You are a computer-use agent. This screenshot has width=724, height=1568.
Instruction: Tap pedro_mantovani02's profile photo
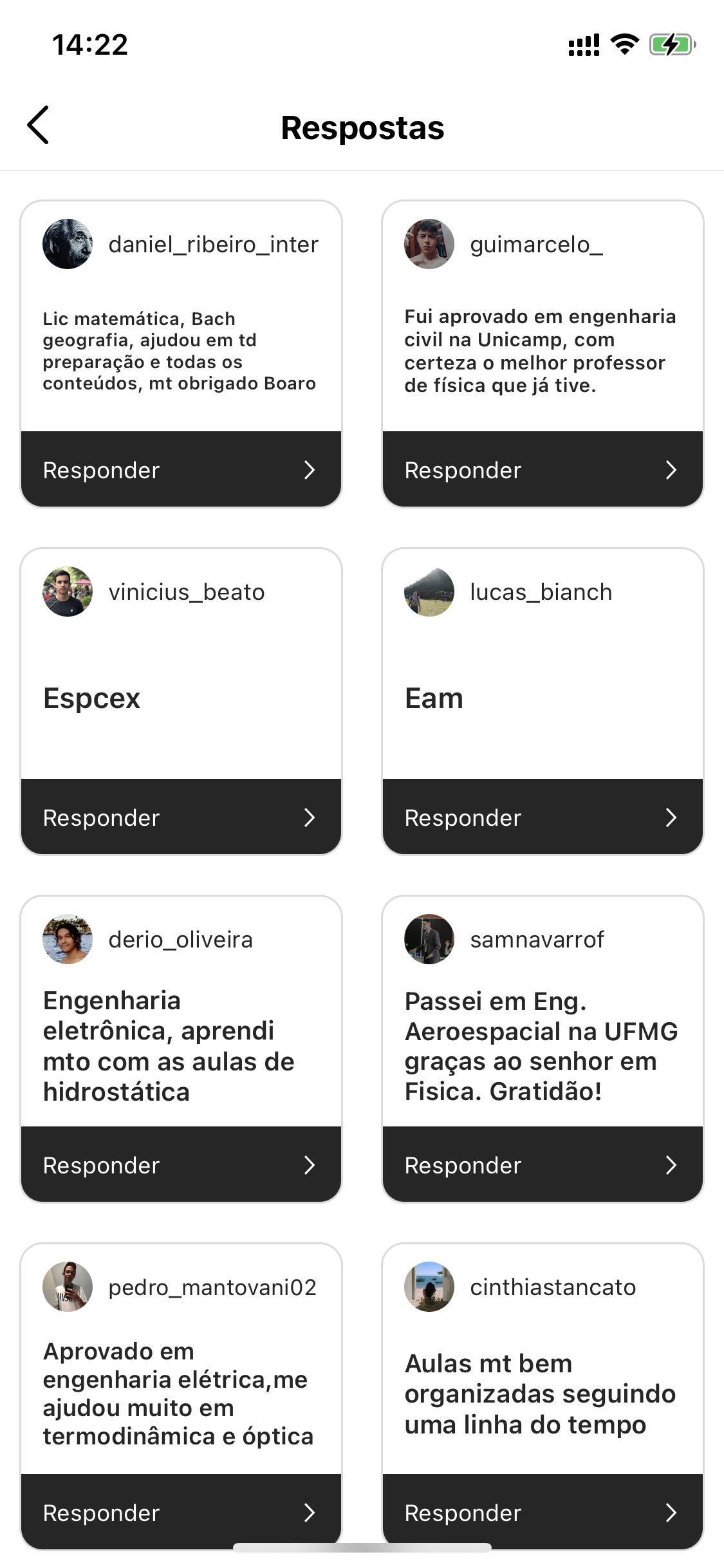68,1287
